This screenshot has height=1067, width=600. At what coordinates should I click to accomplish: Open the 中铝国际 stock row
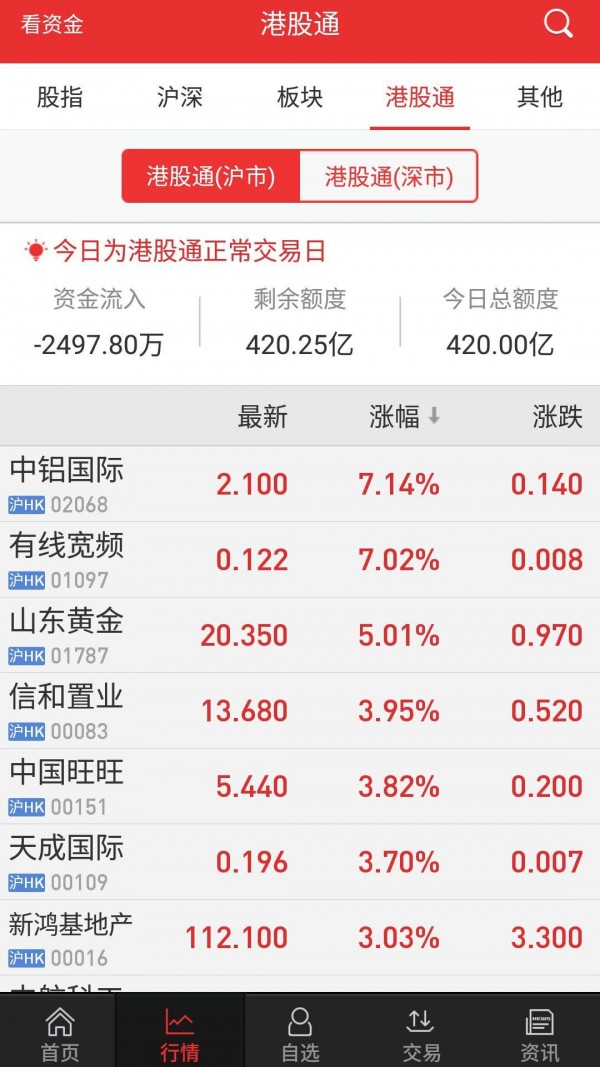(300, 485)
